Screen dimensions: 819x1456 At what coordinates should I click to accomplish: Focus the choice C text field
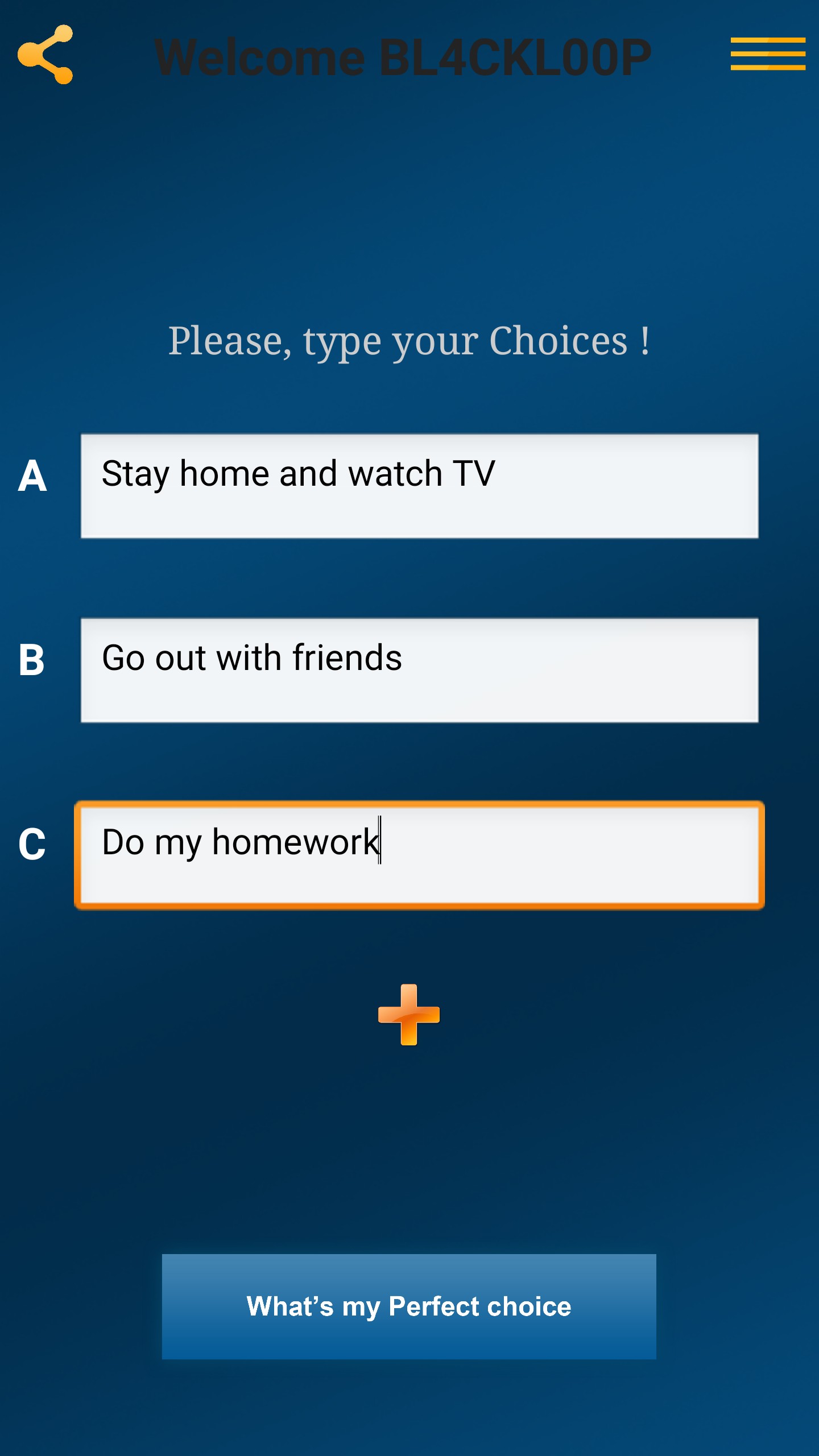419,854
